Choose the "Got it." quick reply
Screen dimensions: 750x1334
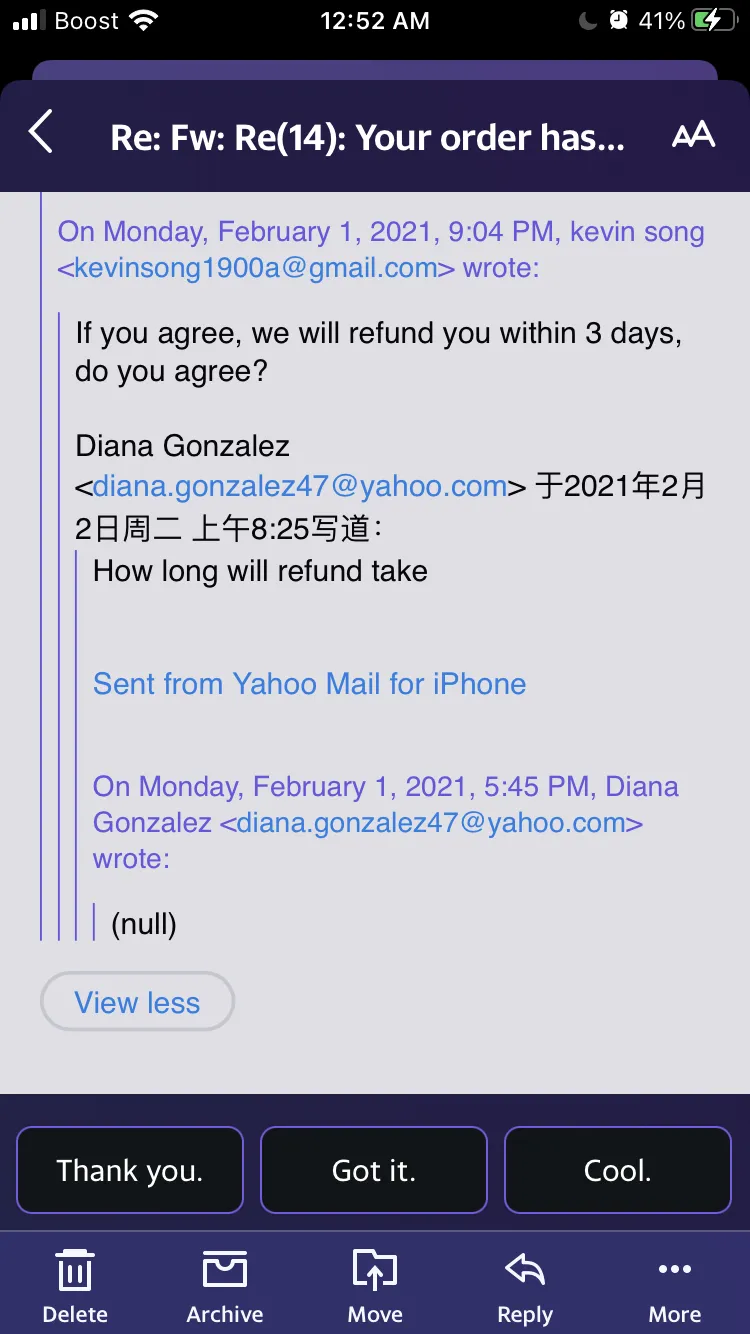tap(374, 1170)
